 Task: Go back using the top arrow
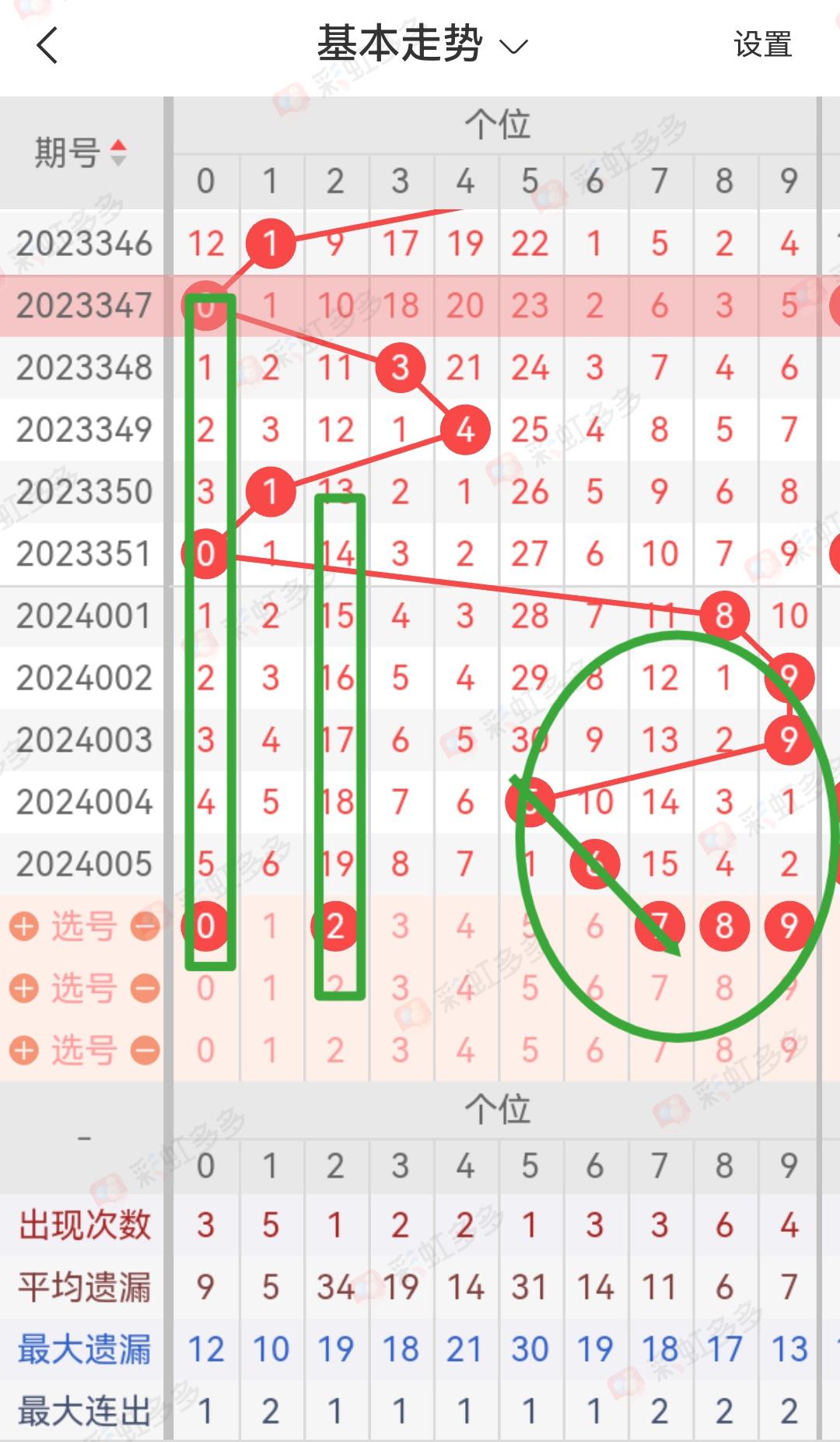[x=47, y=45]
